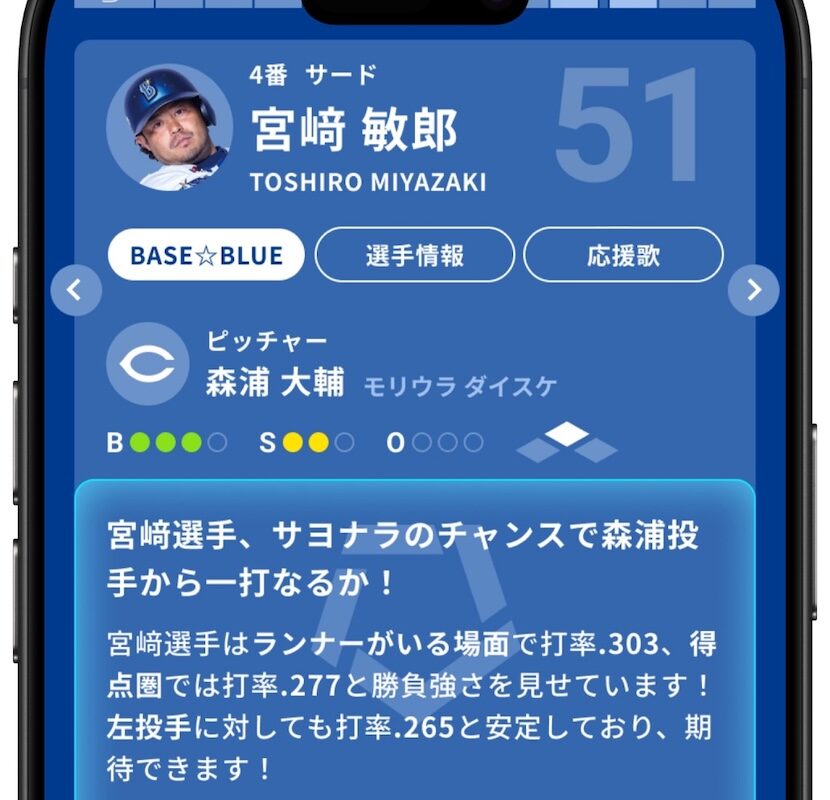Go to the previous player with left arrow
The width and height of the screenshot is (830, 800).
(x=76, y=291)
